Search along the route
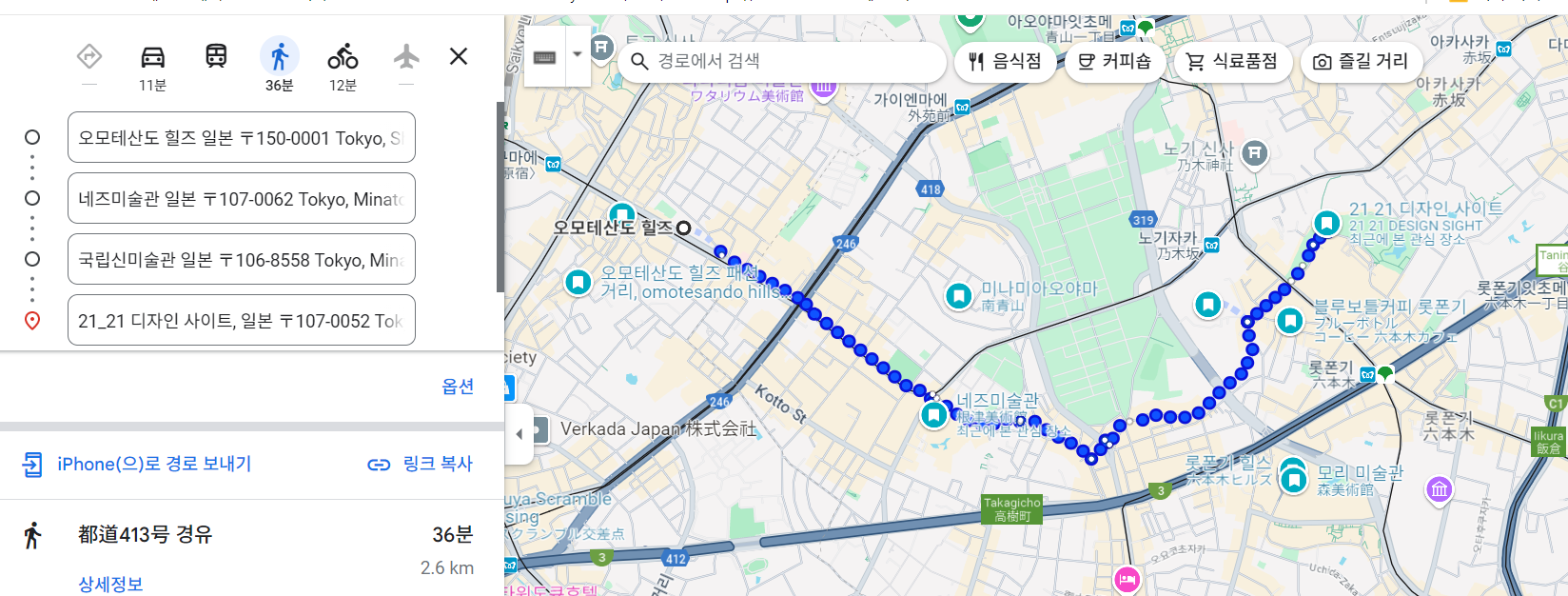Viewport: 1568px width, 596px height. click(x=780, y=62)
